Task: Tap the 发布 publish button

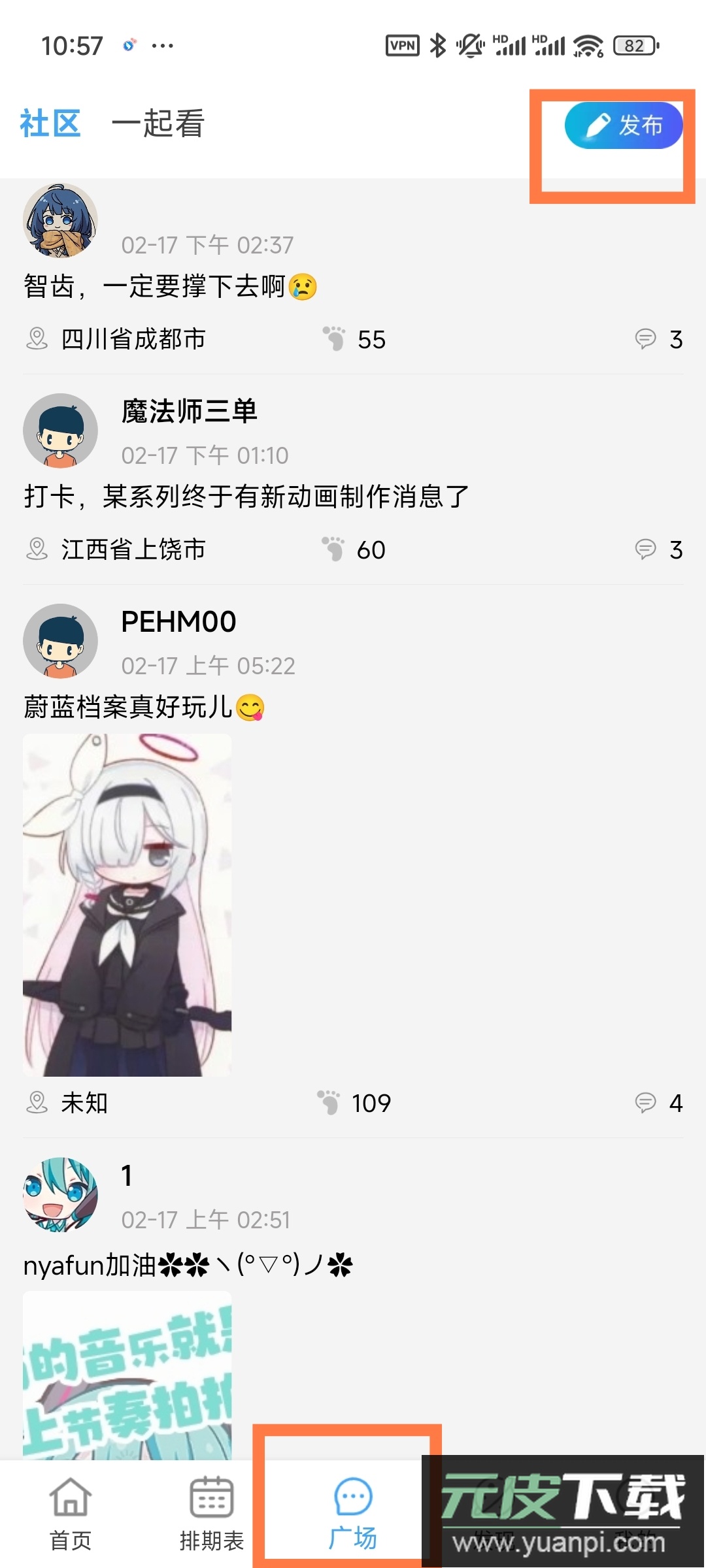Action: click(x=623, y=125)
